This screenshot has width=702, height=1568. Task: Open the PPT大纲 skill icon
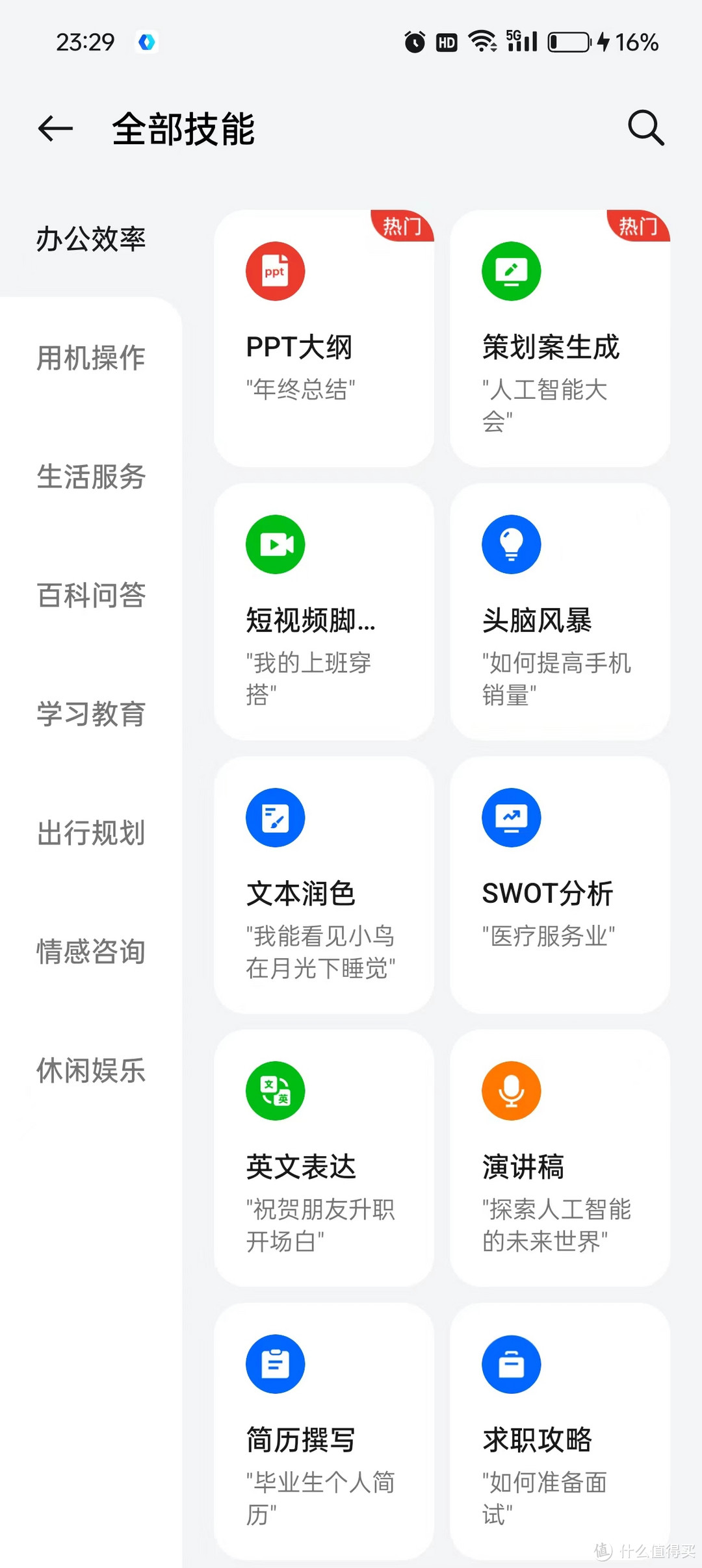(275, 272)
